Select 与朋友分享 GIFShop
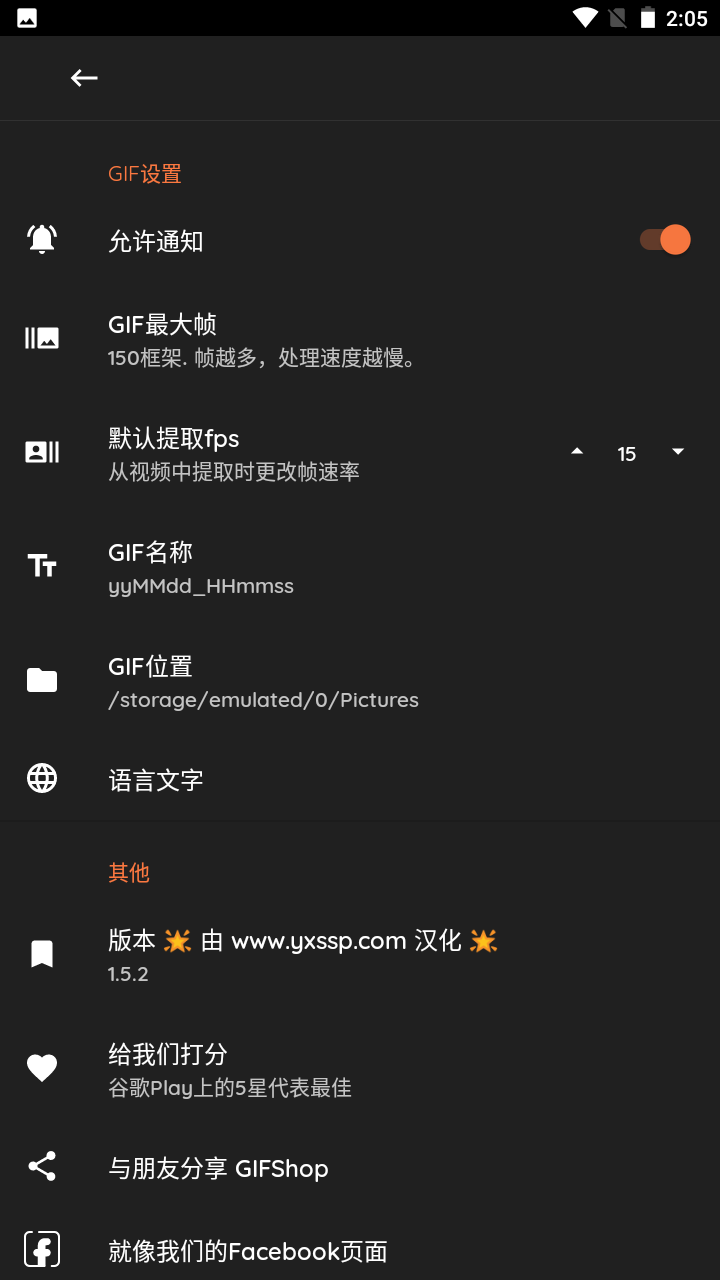 (x=360, y=1168)
